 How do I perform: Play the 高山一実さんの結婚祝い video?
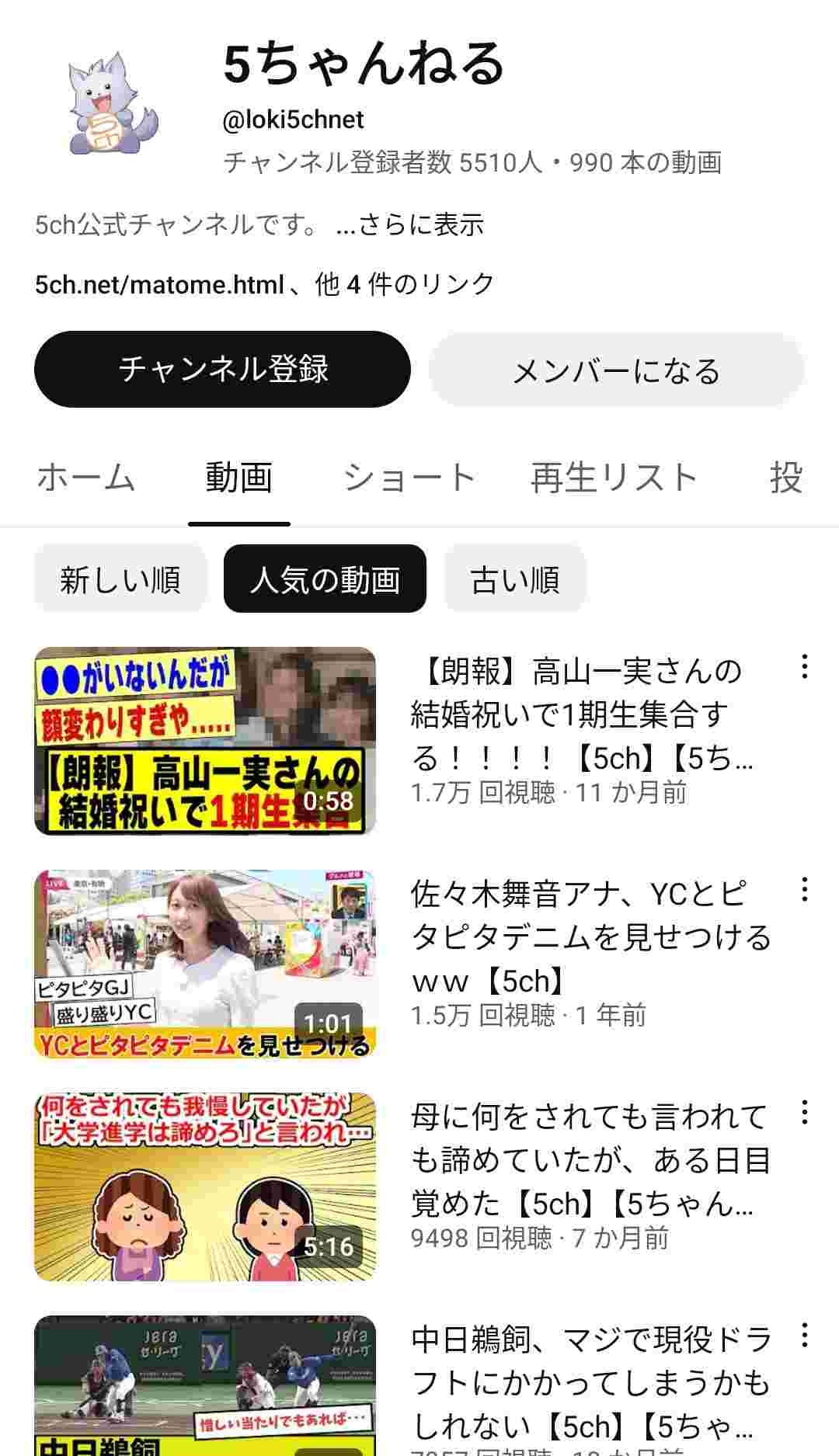click(x=205, y=741)
